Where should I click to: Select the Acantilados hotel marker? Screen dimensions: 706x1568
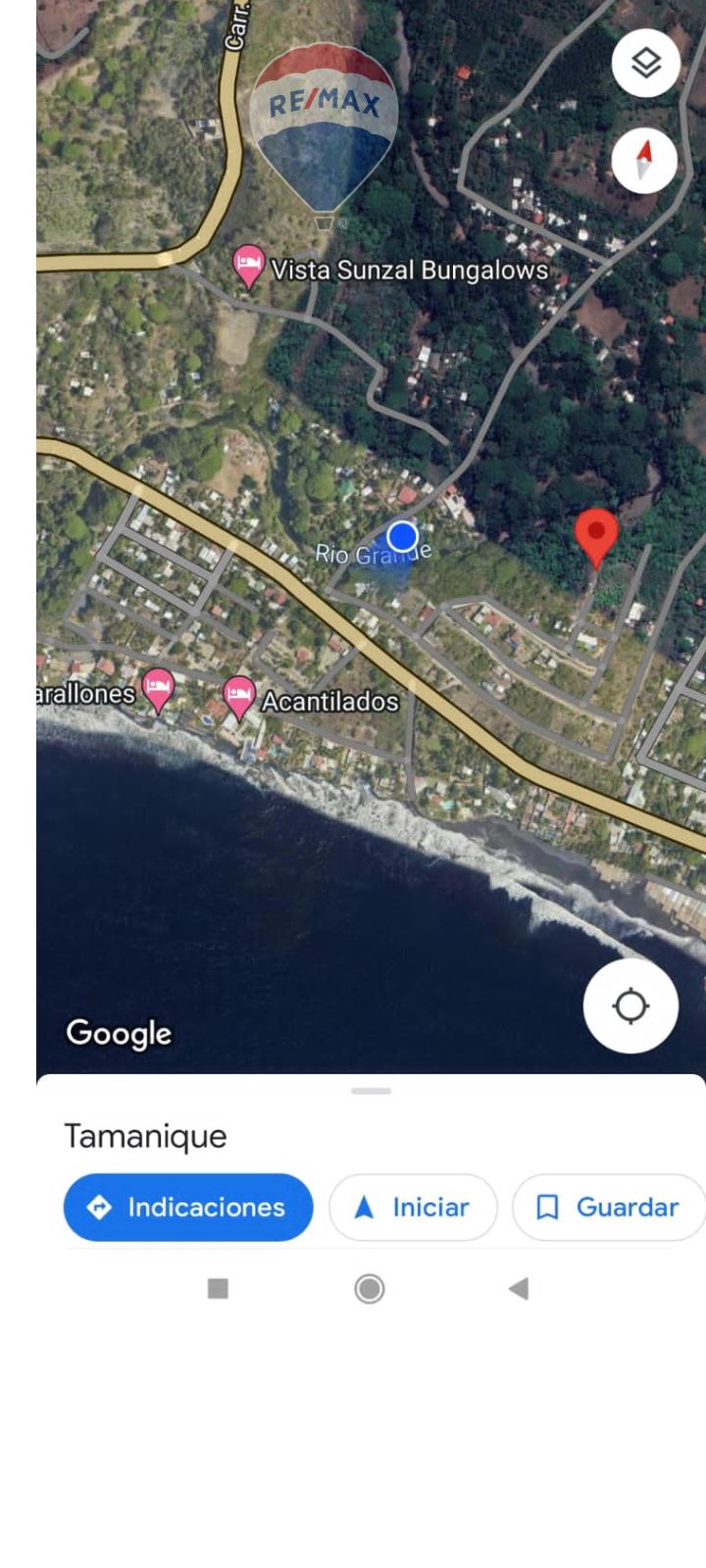tap(239, 697)
